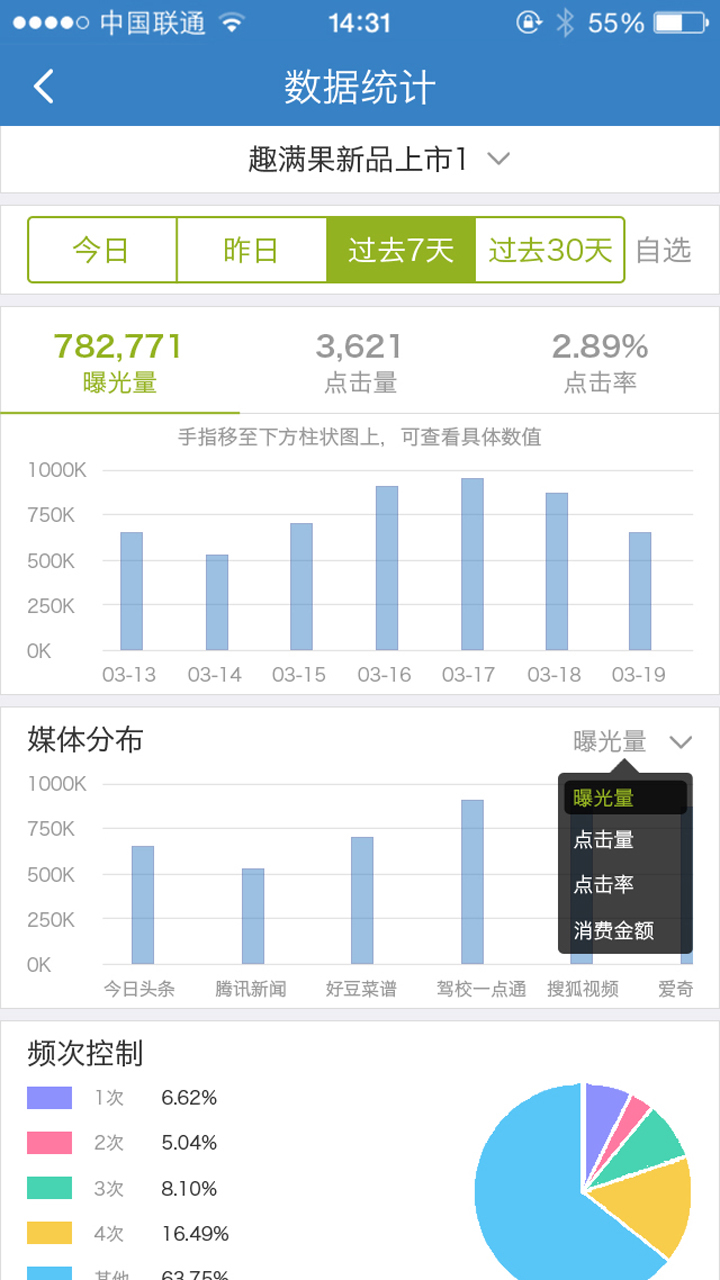Collapse the 媒体分布 metric dropdown

point(632,741)
